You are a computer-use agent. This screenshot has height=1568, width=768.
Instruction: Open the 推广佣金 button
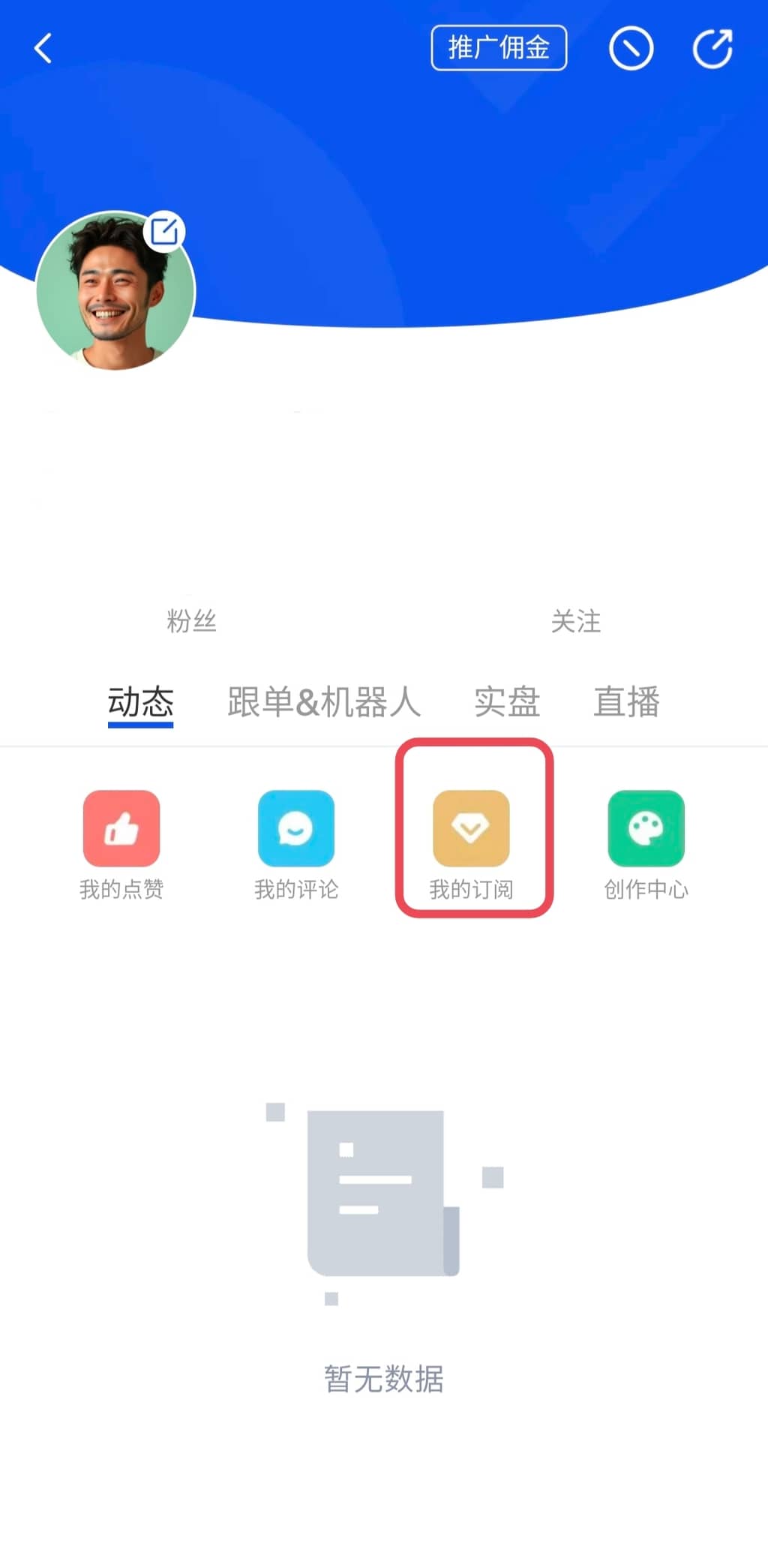click(x=499, y=49)
